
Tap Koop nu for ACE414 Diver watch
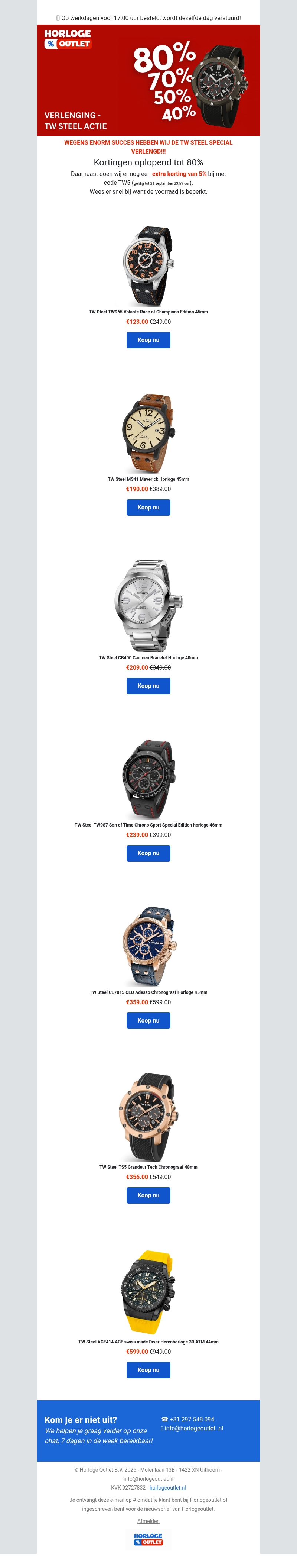148,1369
